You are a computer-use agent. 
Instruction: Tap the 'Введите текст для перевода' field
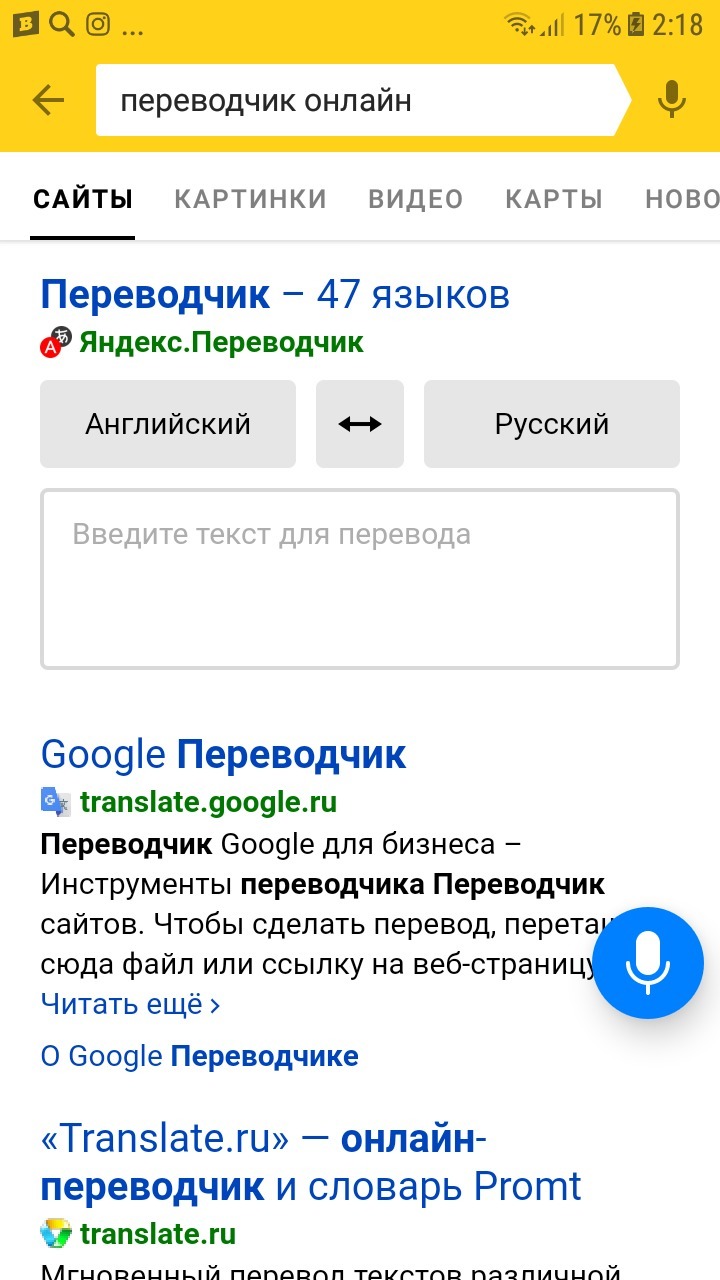point(360,579)
